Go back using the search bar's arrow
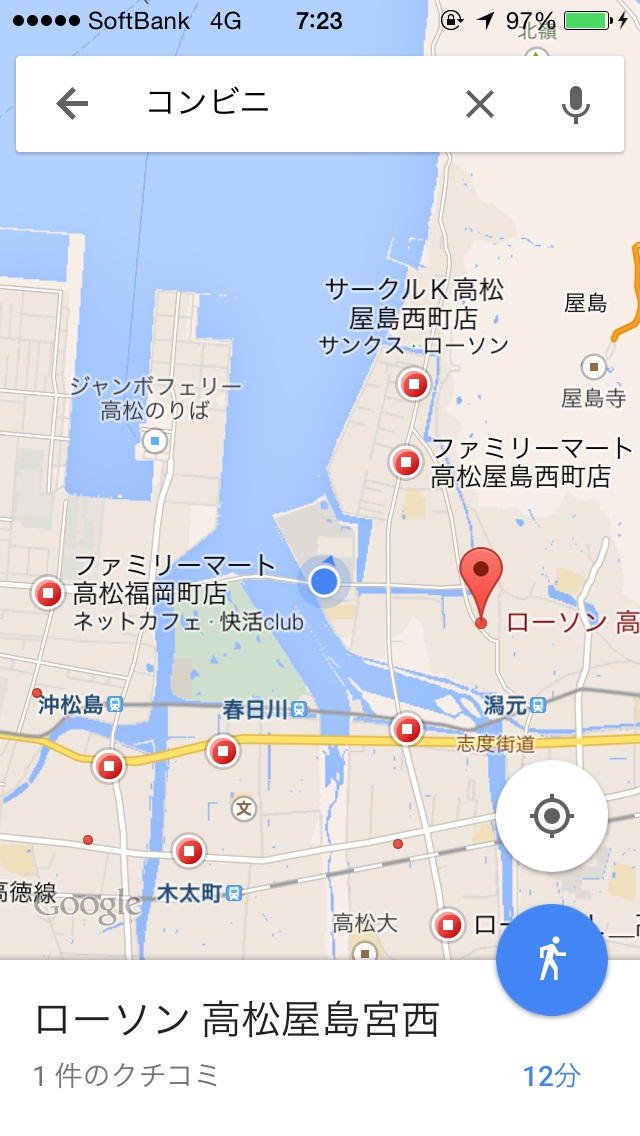The height and width of the screenshot is (1136, 640). click(72, 104)
